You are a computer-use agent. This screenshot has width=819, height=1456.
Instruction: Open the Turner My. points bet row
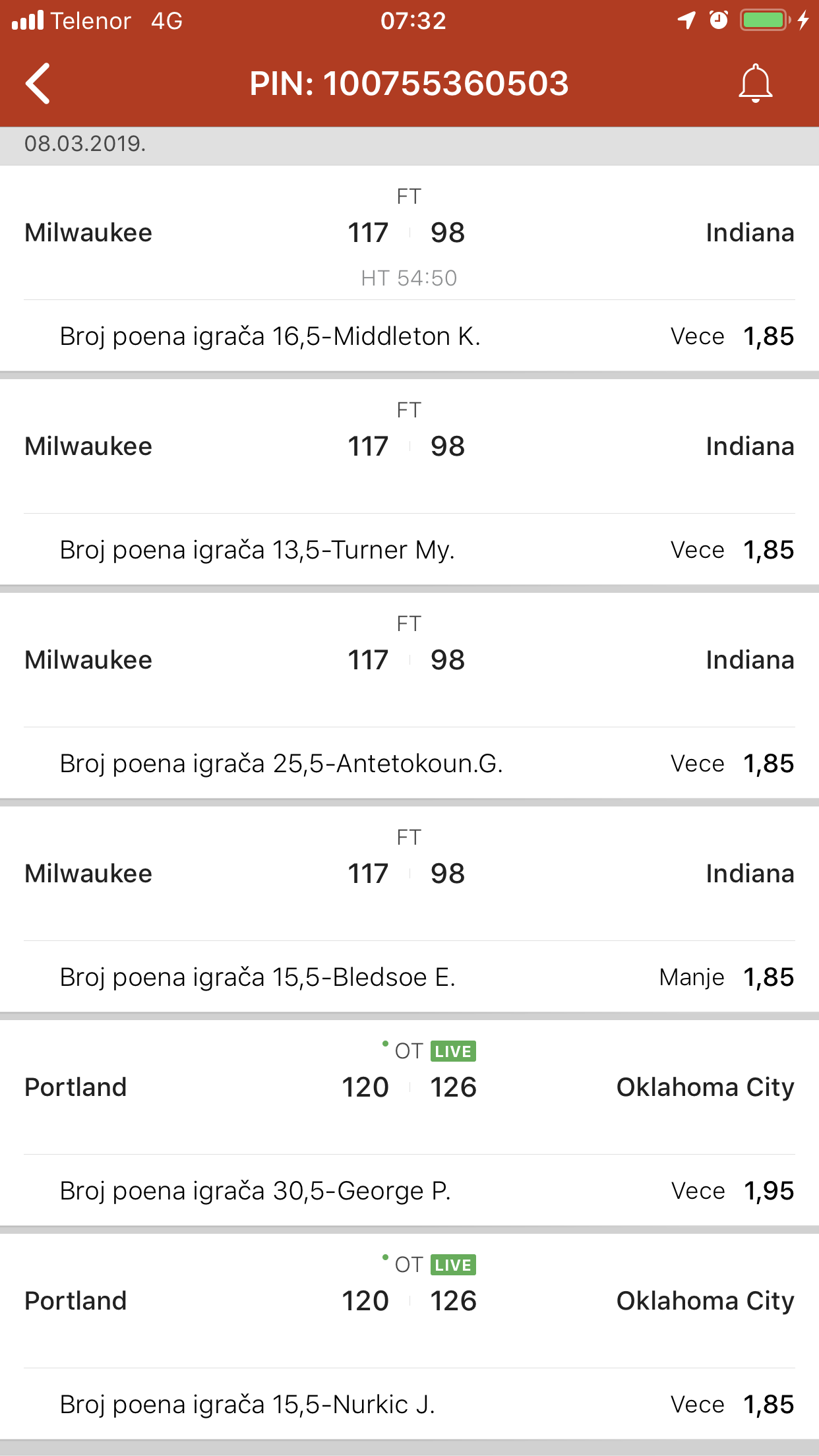409,550
